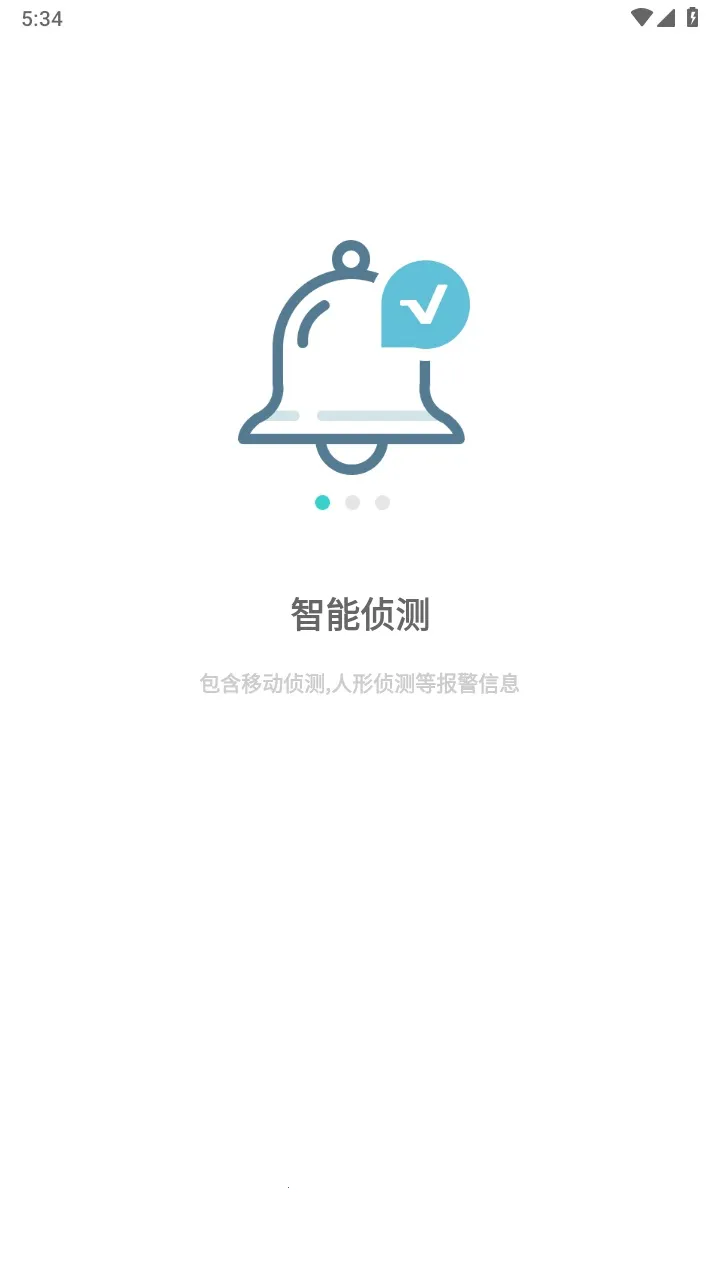Select the second page indicator dot
720x1280 pixels.
tap(352, 502)
